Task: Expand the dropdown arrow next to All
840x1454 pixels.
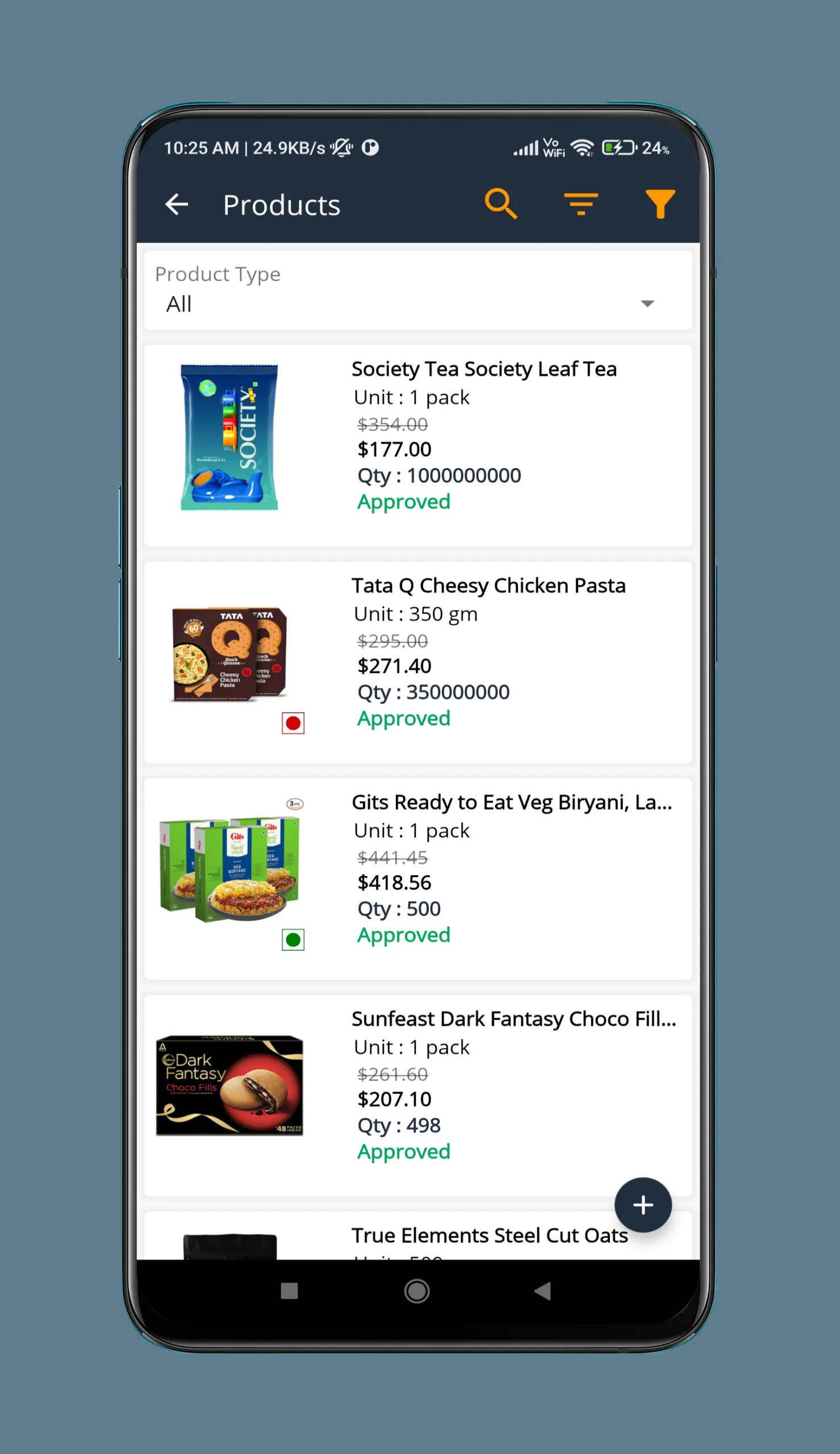Action: point(647,304)
